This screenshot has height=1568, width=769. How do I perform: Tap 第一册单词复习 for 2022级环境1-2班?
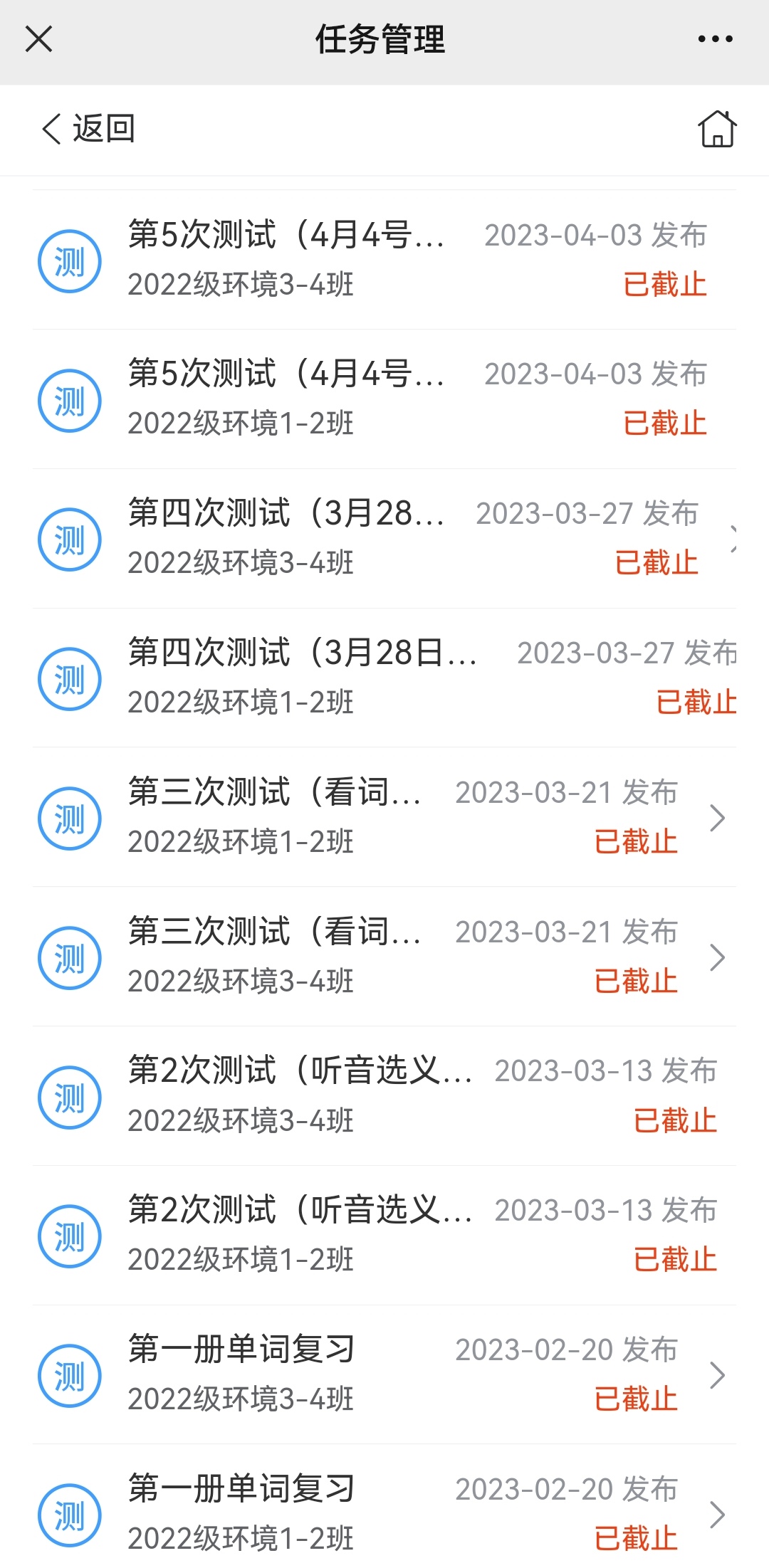pyautogui.click(x=384, y=1514)
